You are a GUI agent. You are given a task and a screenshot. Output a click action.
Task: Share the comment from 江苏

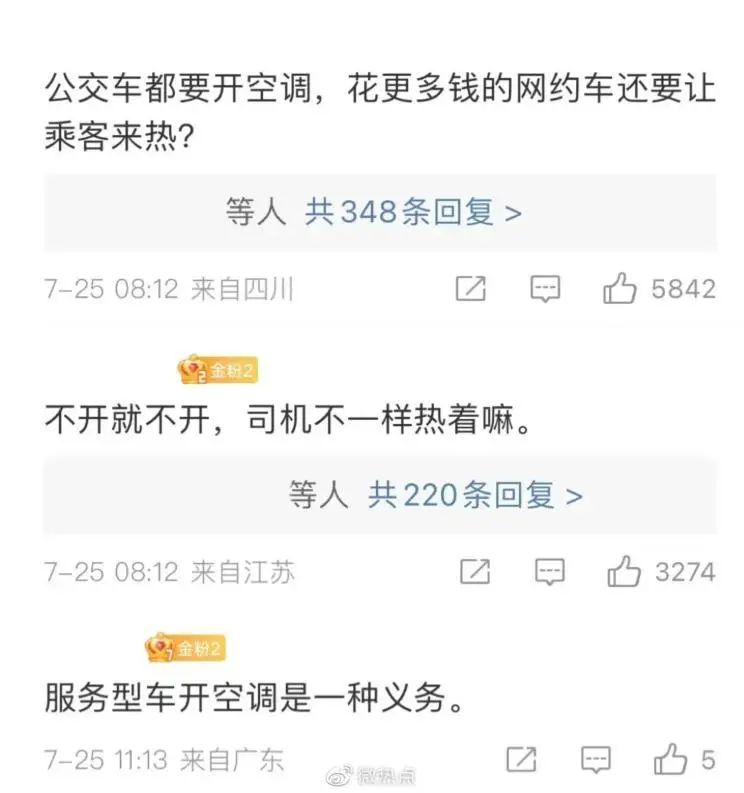[474, 572]
